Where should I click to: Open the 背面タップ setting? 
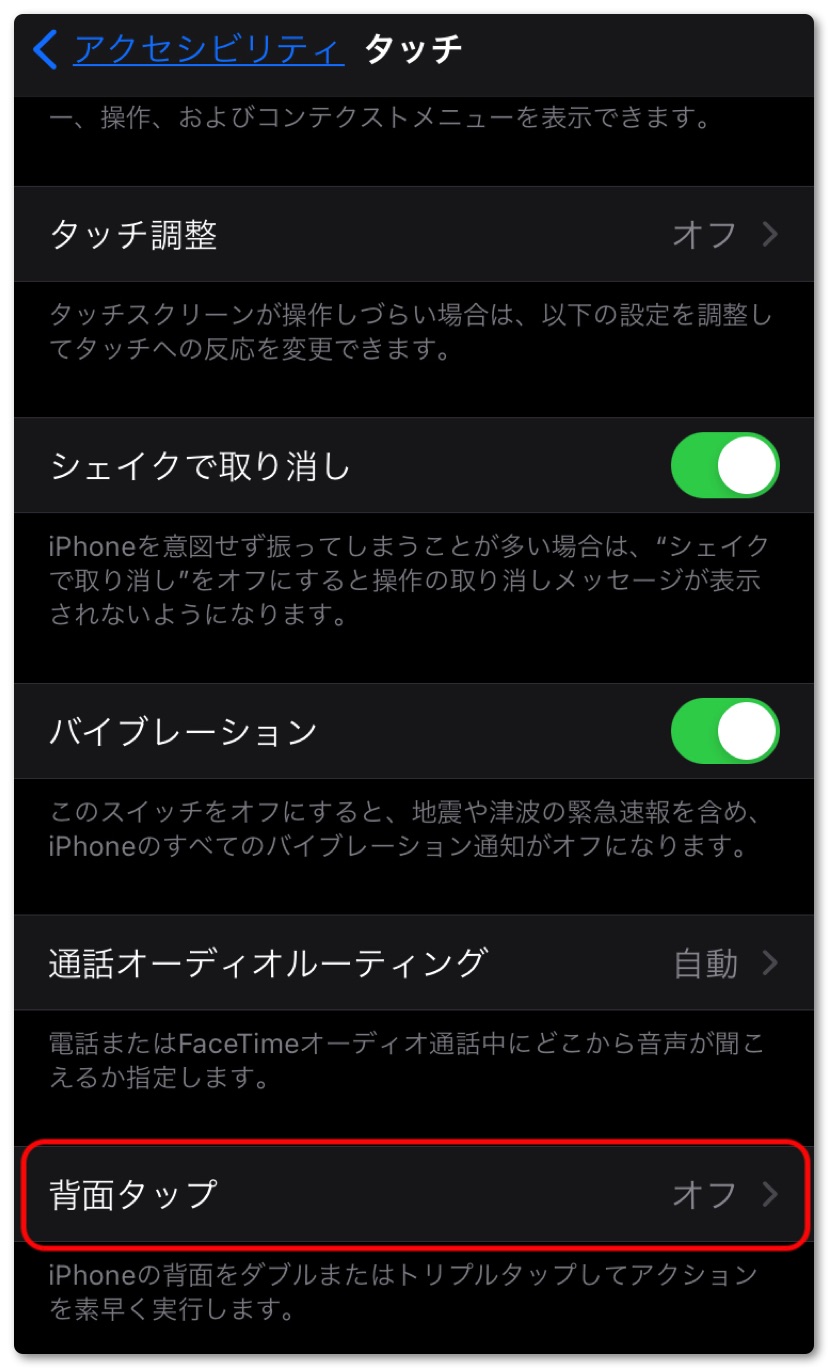(x=414, y=1194)
